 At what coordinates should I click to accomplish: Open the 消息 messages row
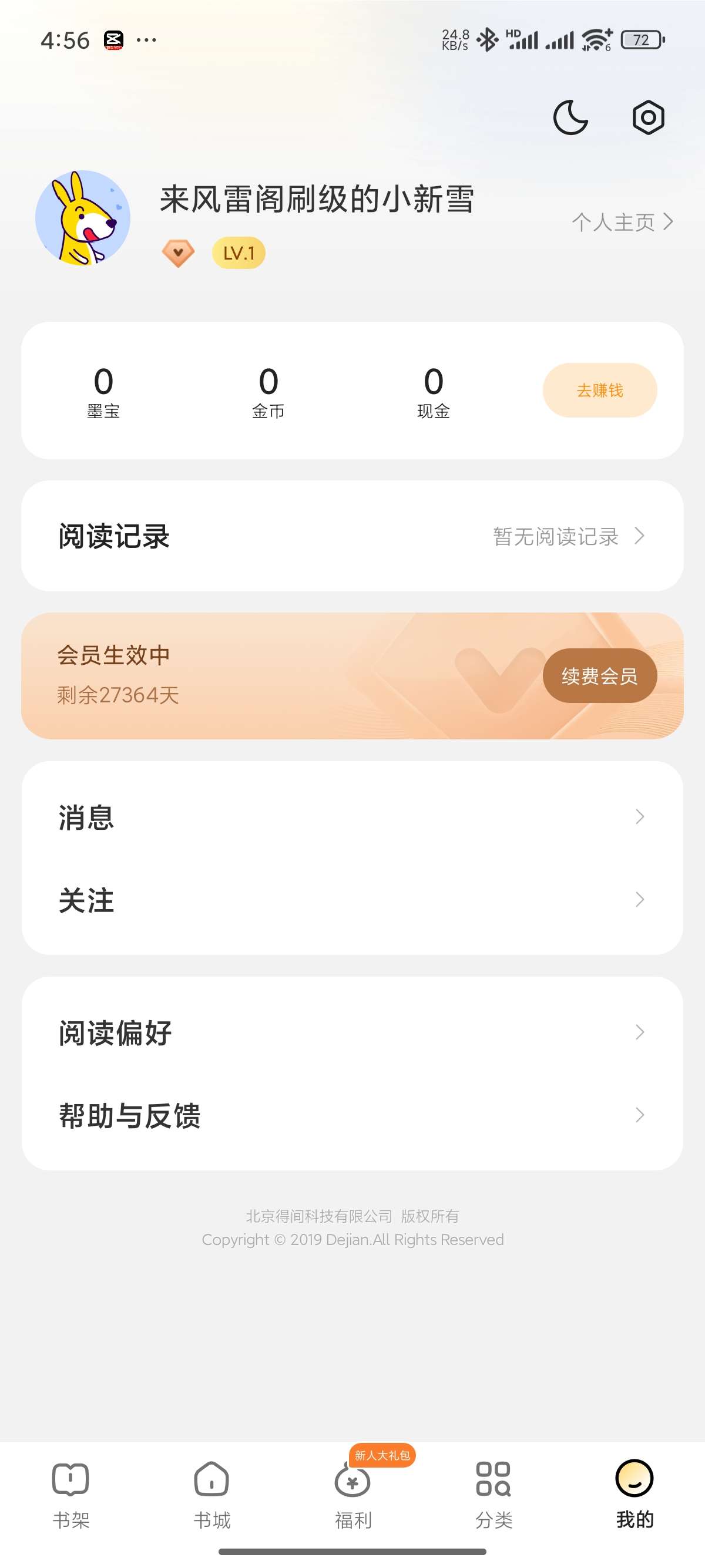click(352, 817)
